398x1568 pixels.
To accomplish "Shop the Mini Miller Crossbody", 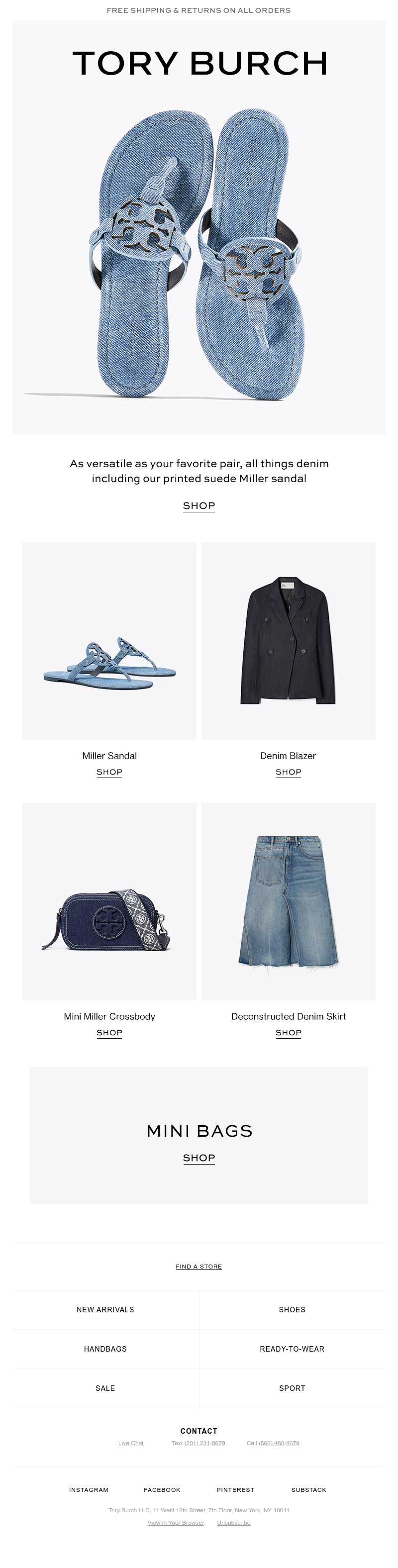I will point(109,1032).
